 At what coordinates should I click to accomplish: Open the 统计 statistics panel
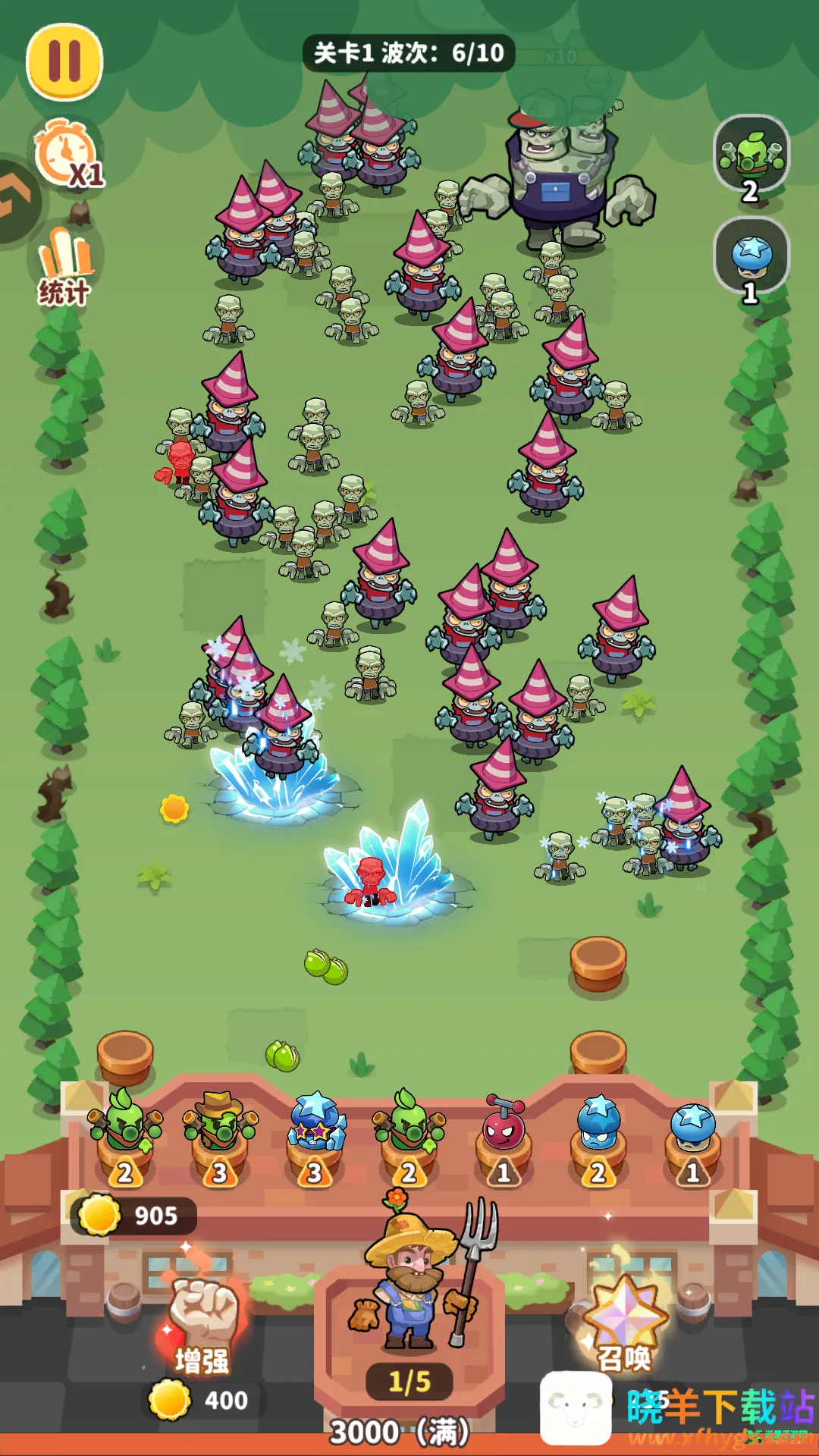coord(65,267)
